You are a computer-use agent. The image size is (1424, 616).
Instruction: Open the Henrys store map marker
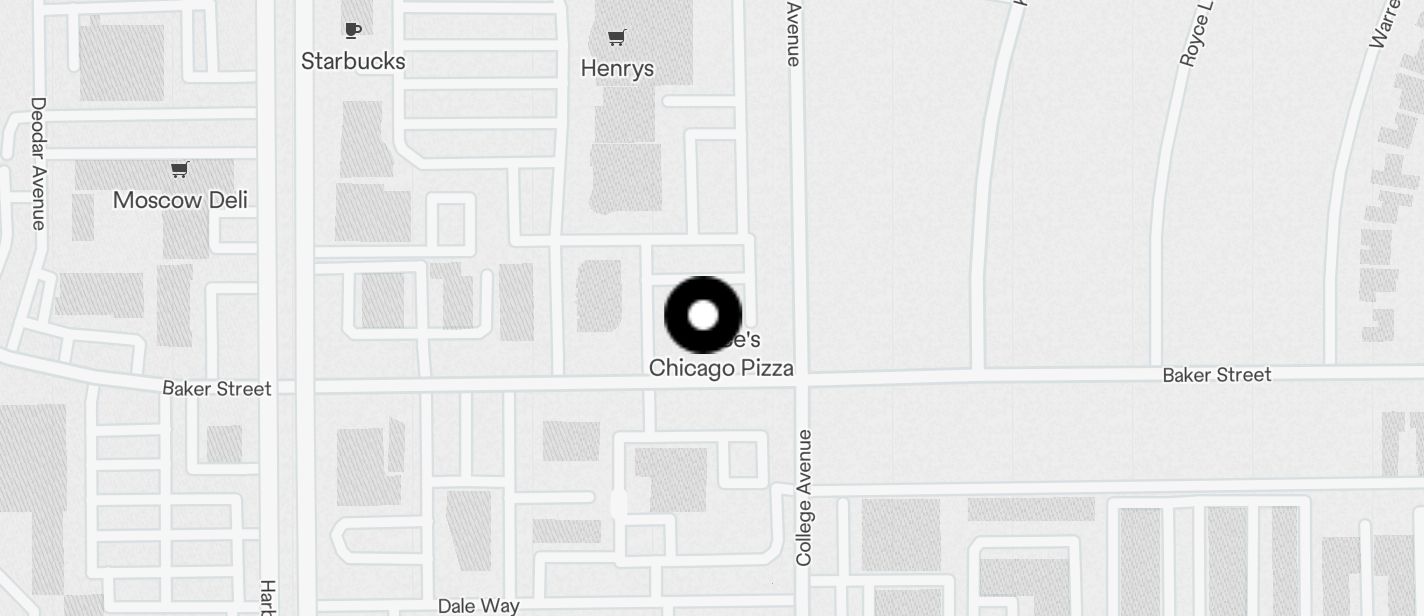(617, 39)
